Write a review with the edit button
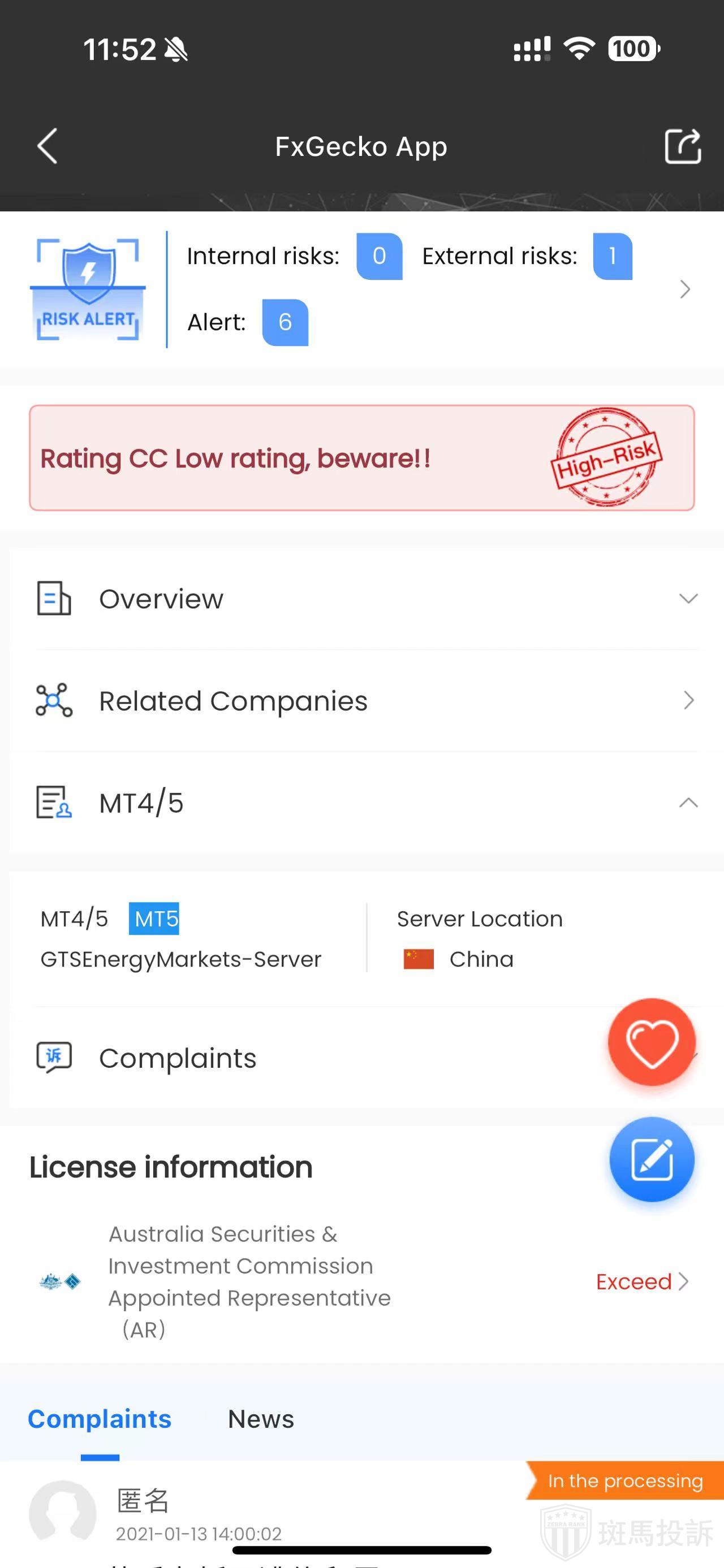 click(x=652, y=1159)
